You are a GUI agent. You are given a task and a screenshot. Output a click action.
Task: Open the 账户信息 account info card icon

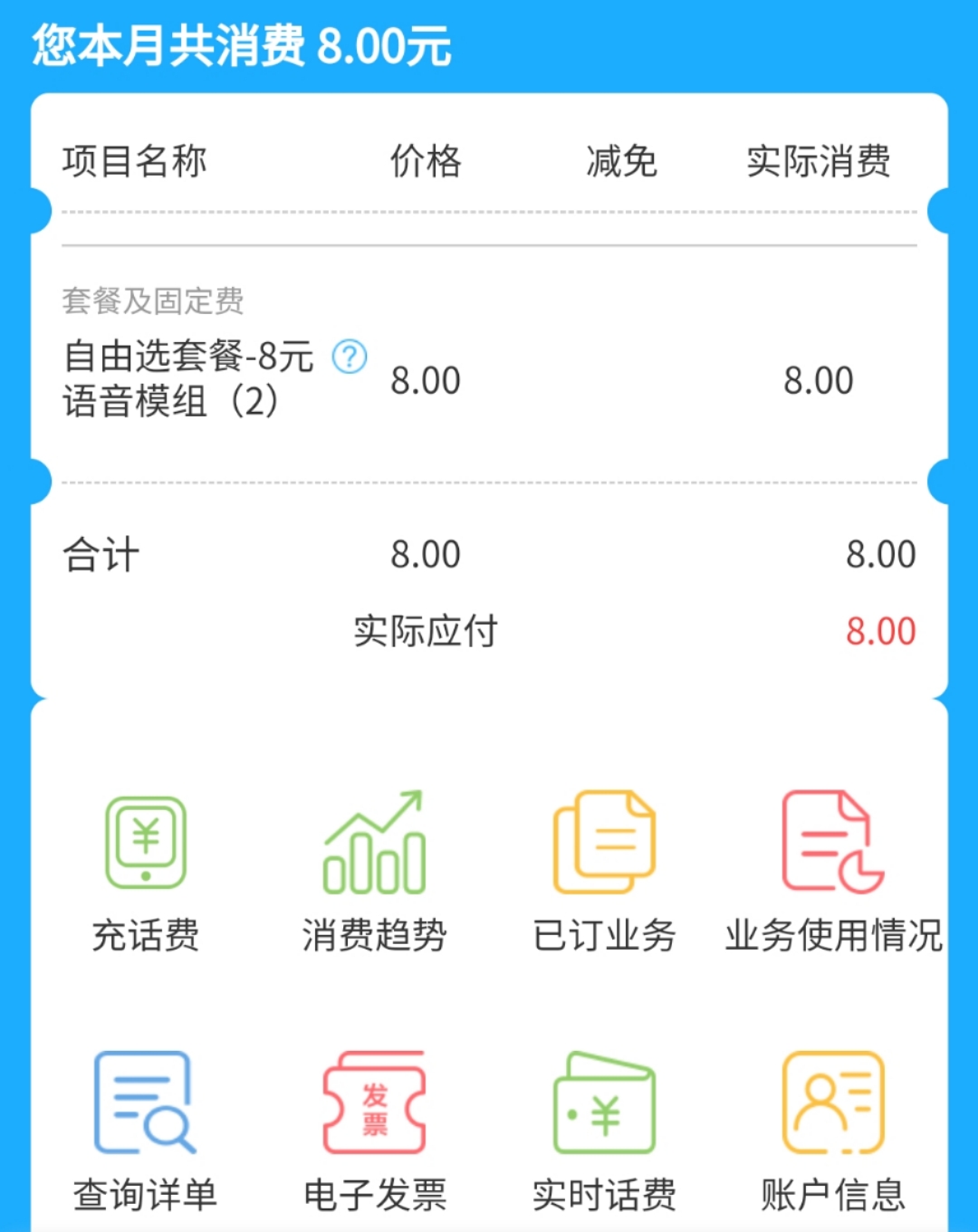[x=831, y=1103]
